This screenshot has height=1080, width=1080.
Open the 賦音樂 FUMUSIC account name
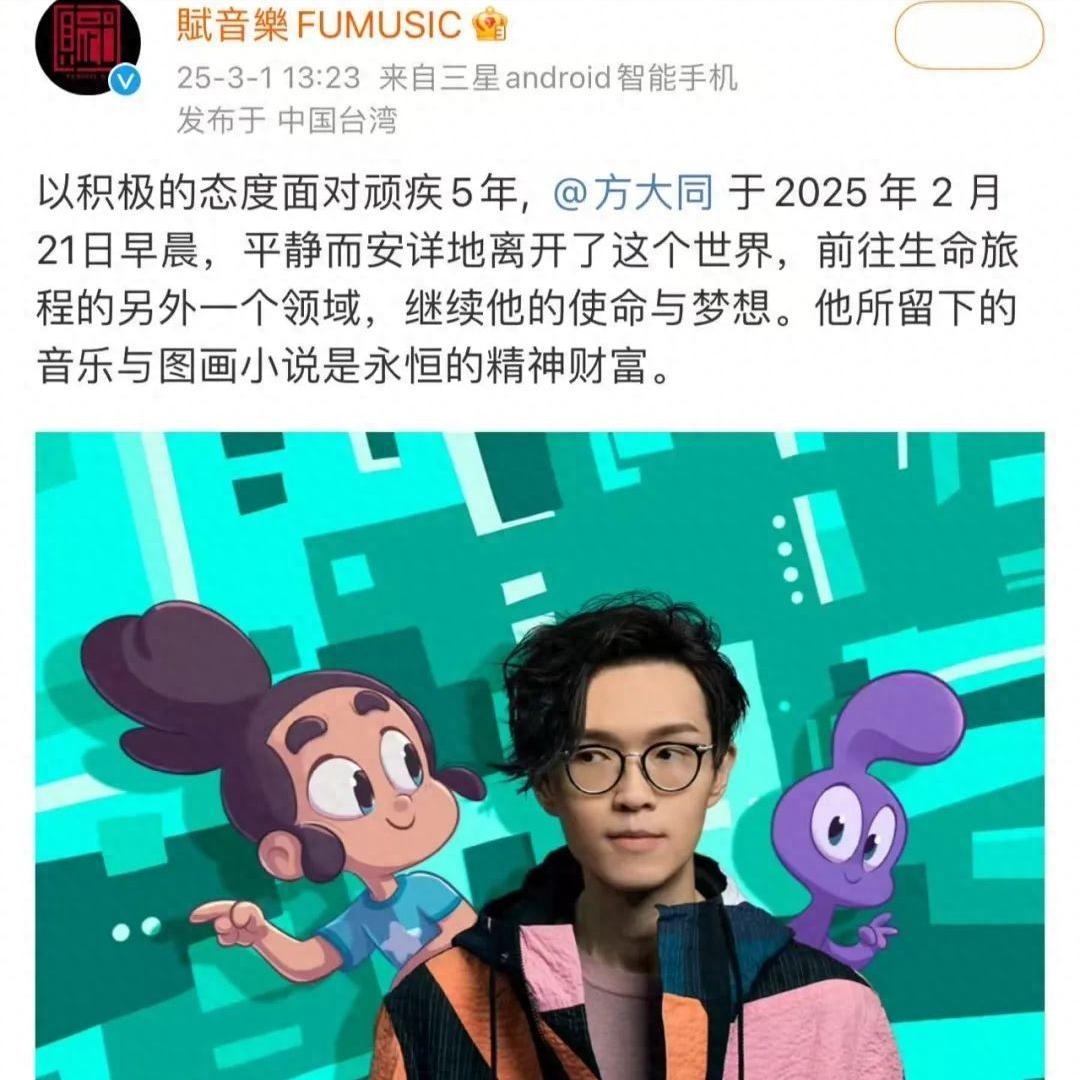click(x=318, y=24)
